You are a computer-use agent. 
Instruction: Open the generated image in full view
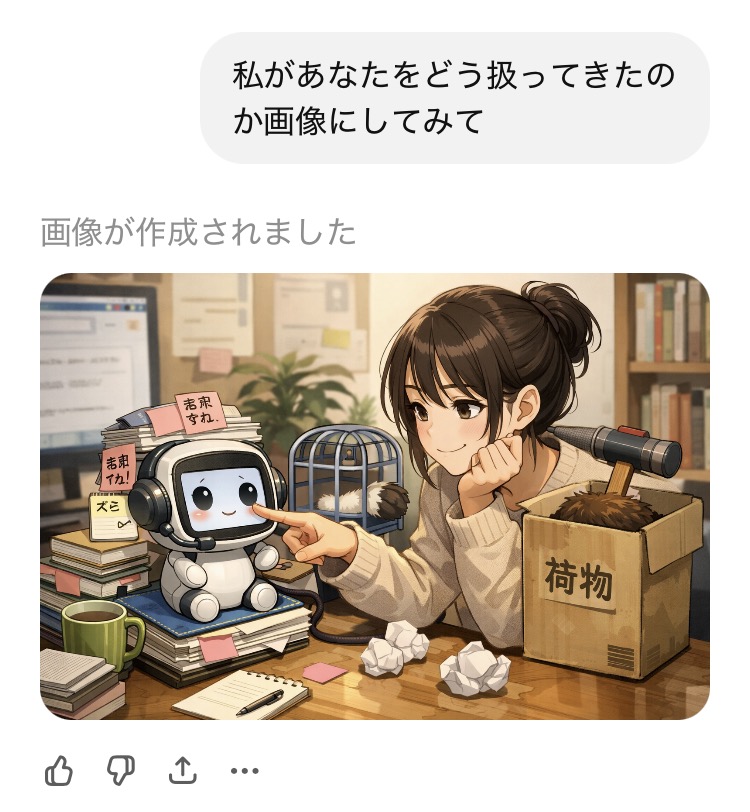point(374,496)
